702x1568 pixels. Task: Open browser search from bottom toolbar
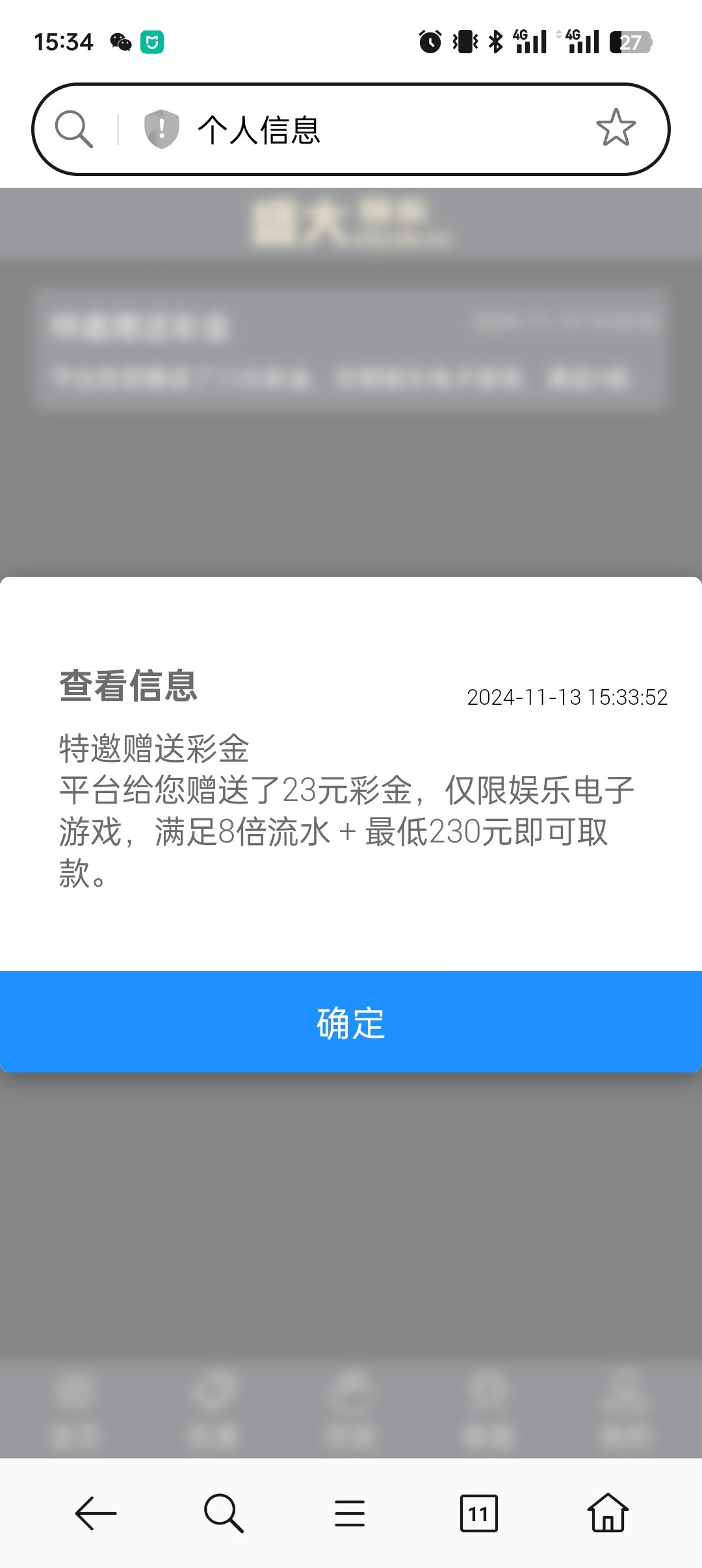pos(224,1513)
